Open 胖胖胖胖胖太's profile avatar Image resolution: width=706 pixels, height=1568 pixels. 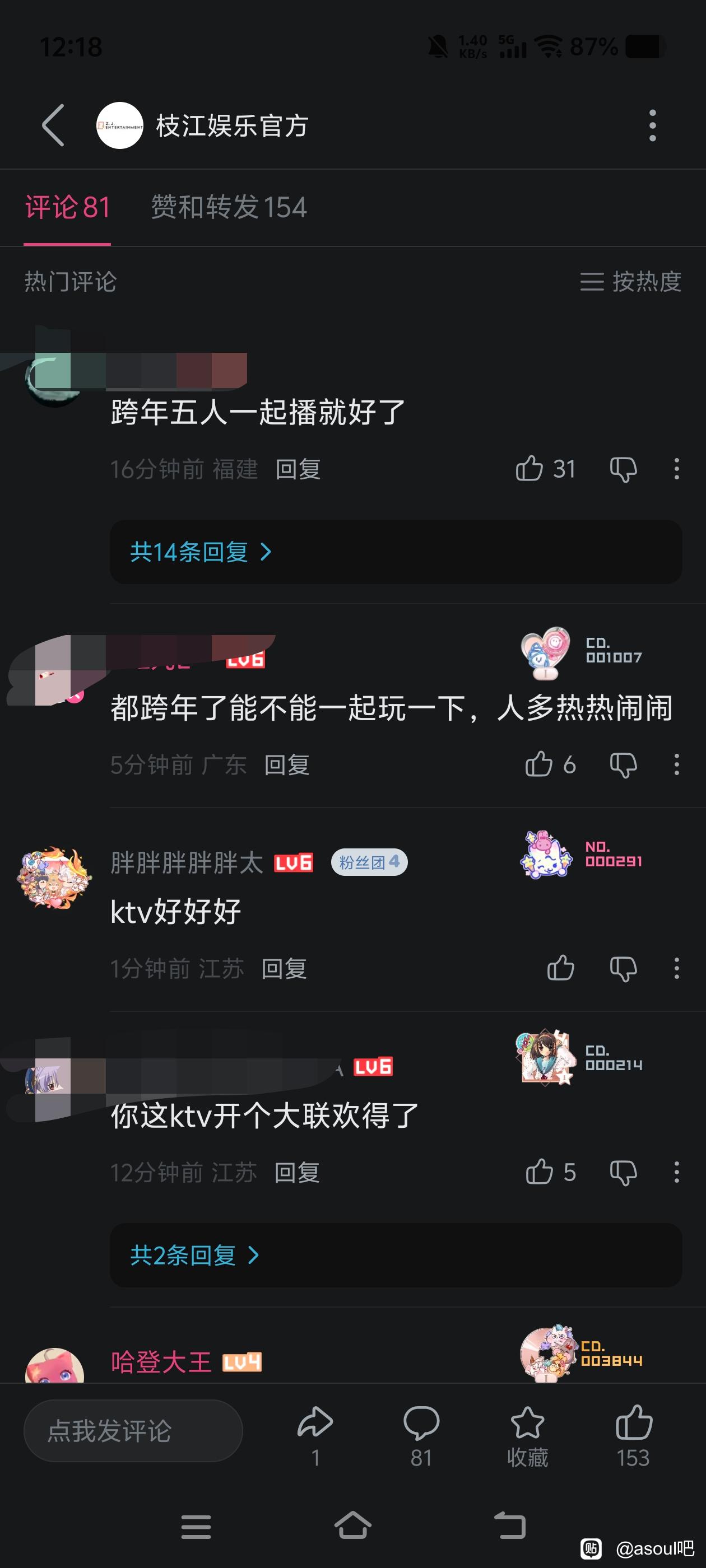click(54, 878)
